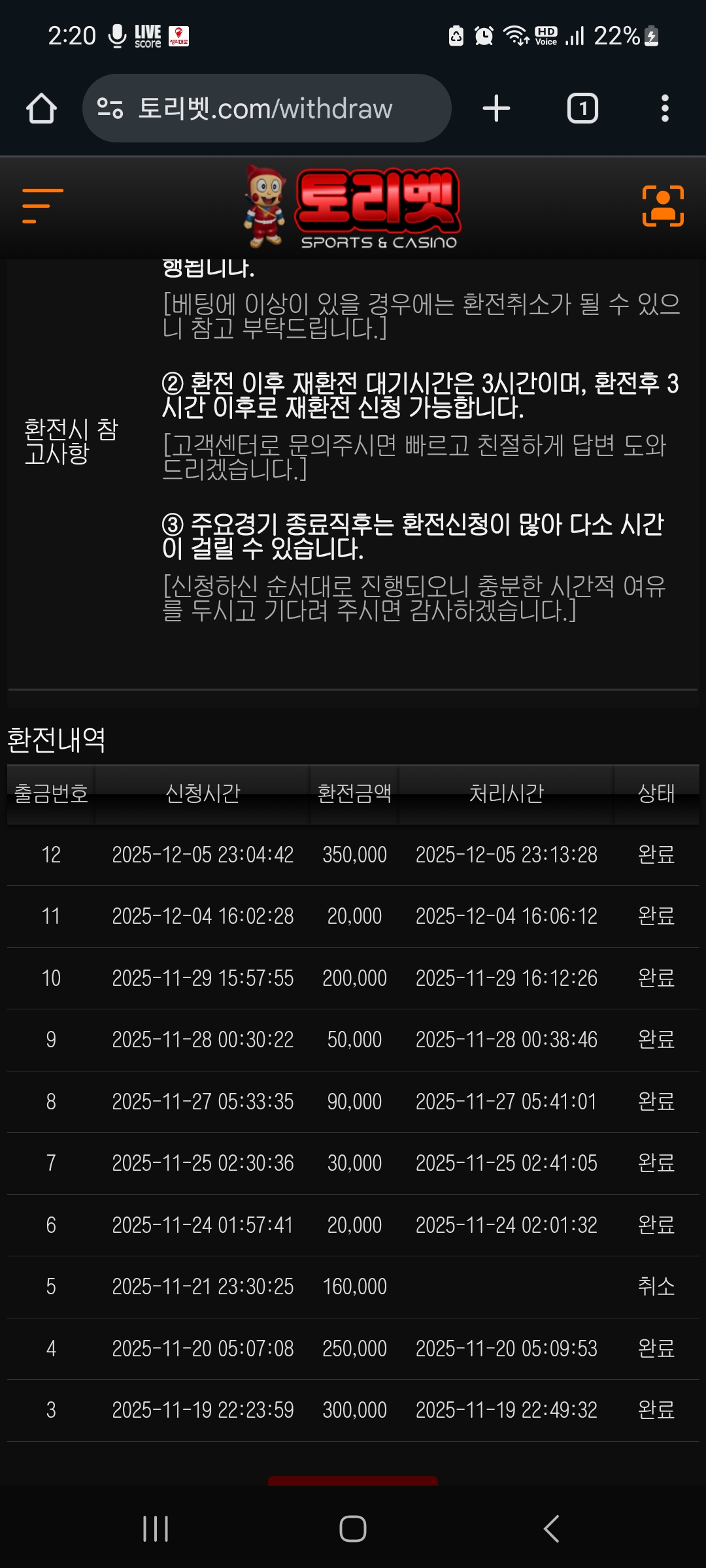Open the site's hamburger menu
706x1568 pixels.
[x=42, y=206]
